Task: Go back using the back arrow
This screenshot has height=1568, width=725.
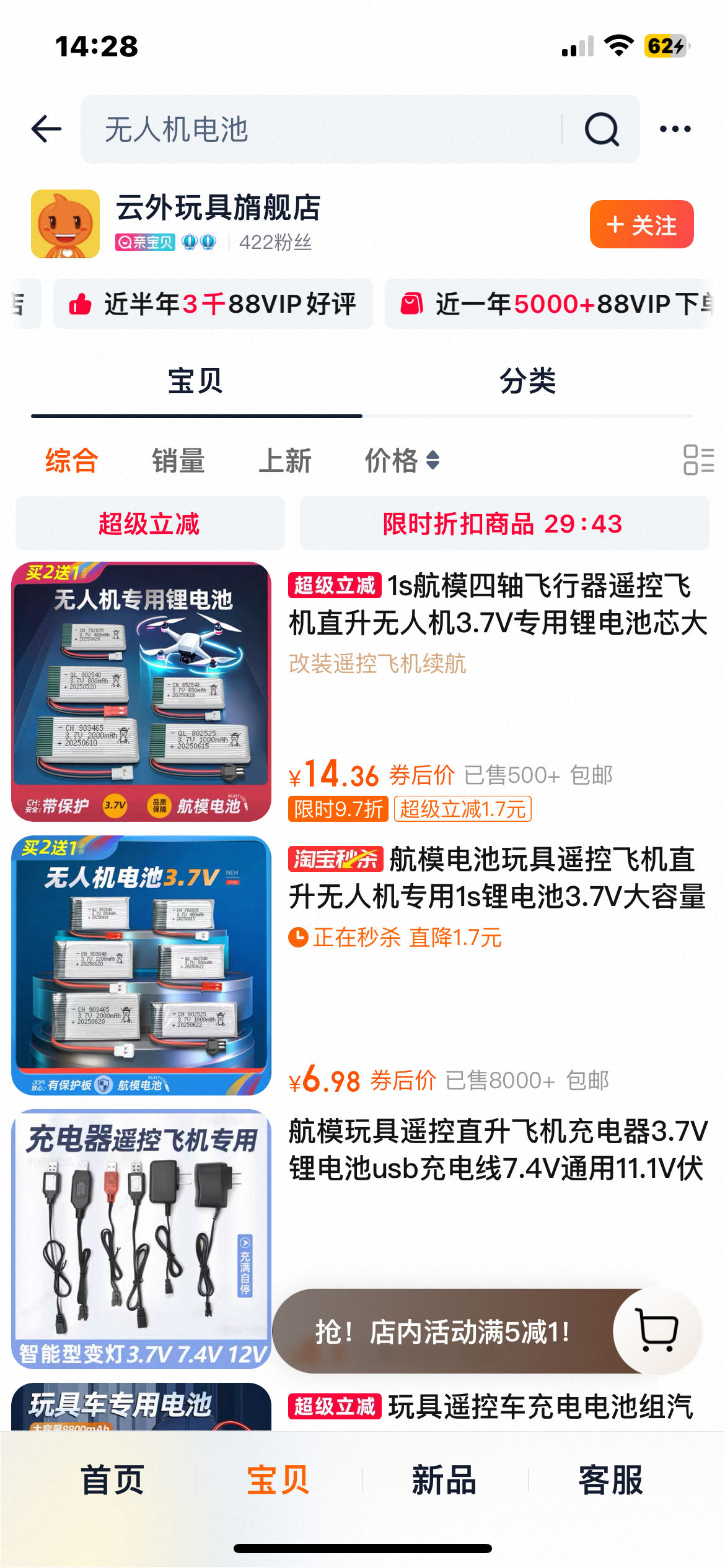Action: point(46,129)
